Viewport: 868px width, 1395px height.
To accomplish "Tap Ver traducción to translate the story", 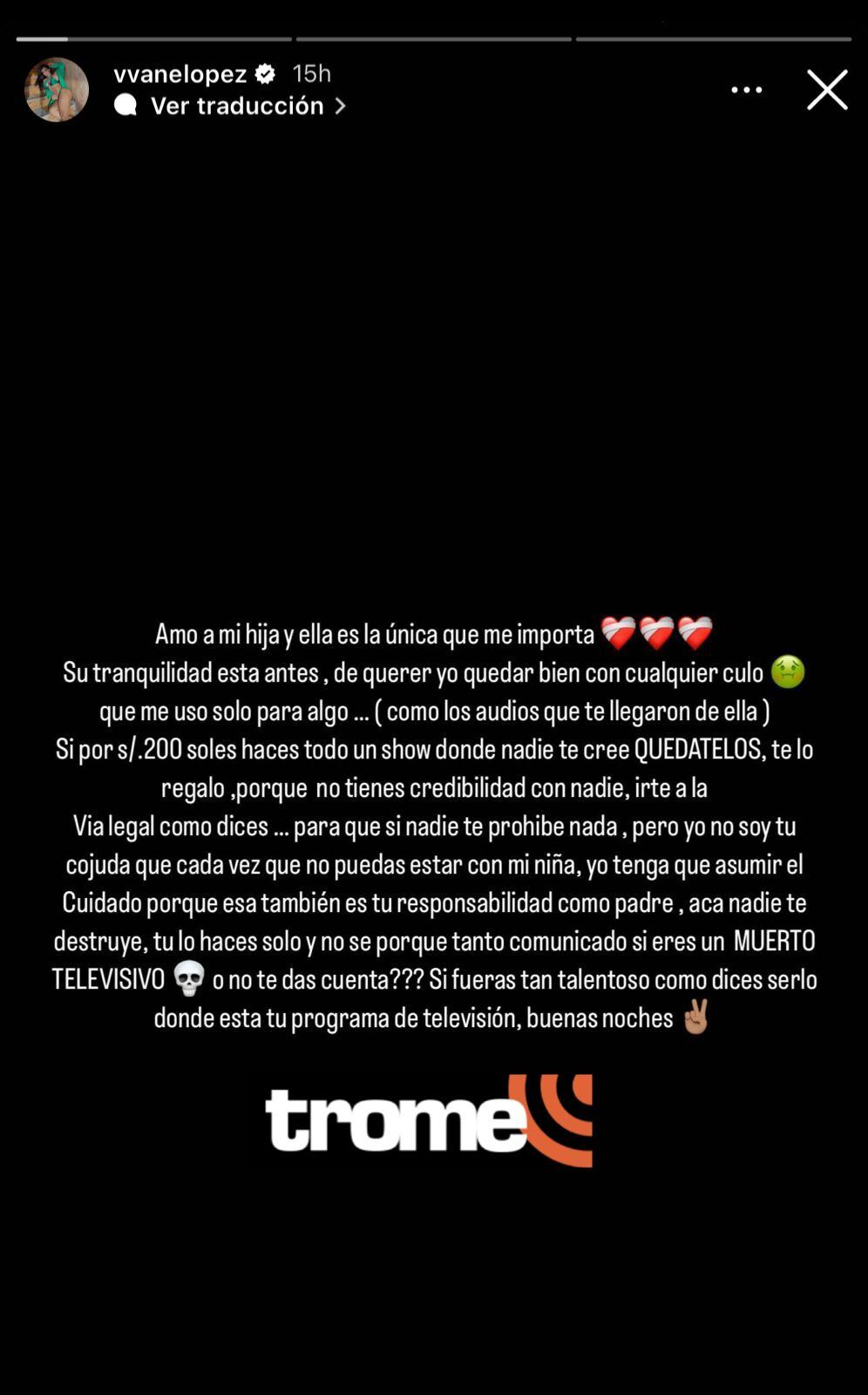I will 237,106.
